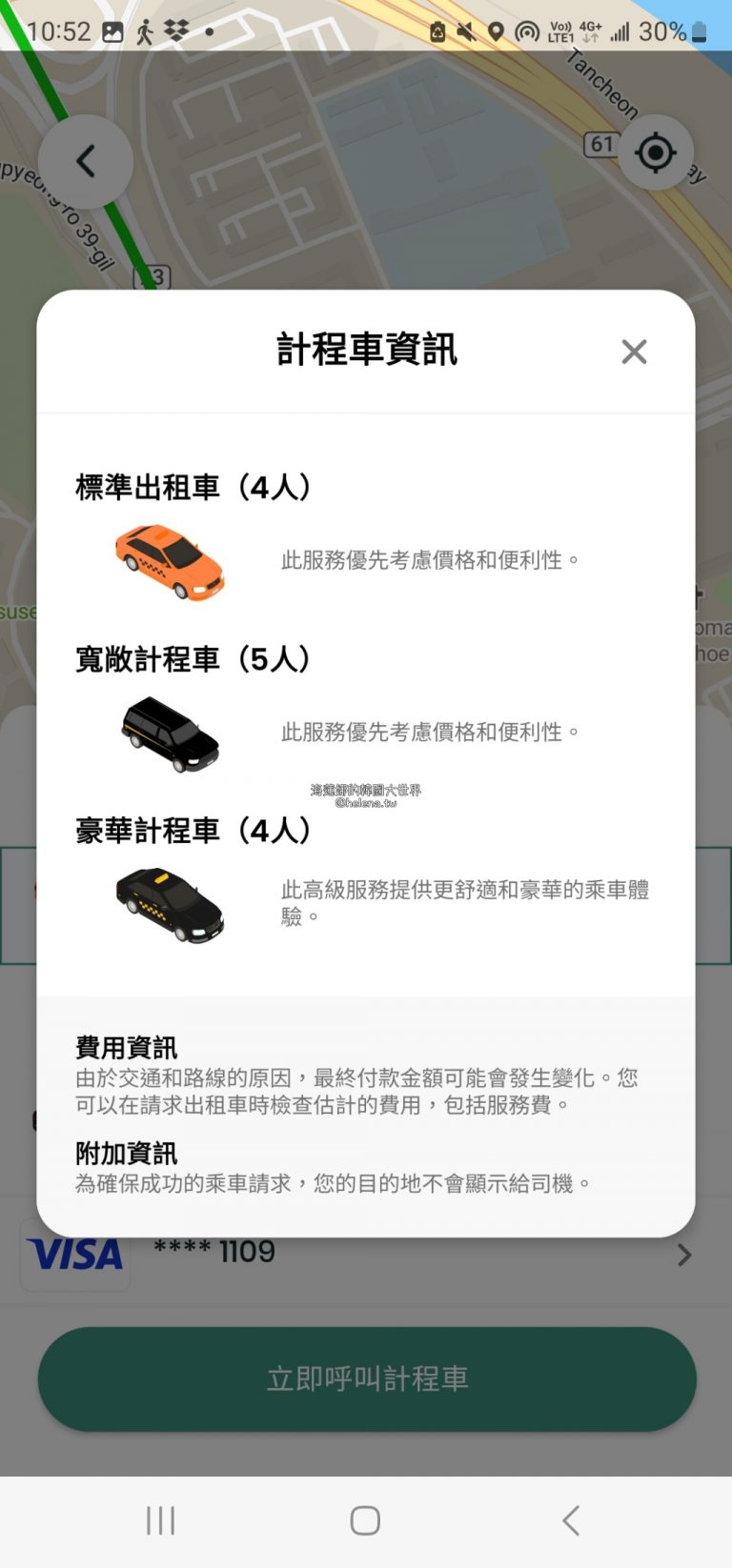Tap the 標準出租車（4人）heading
The height and width of the screenshot is (1568, 732).
point(193,486)
